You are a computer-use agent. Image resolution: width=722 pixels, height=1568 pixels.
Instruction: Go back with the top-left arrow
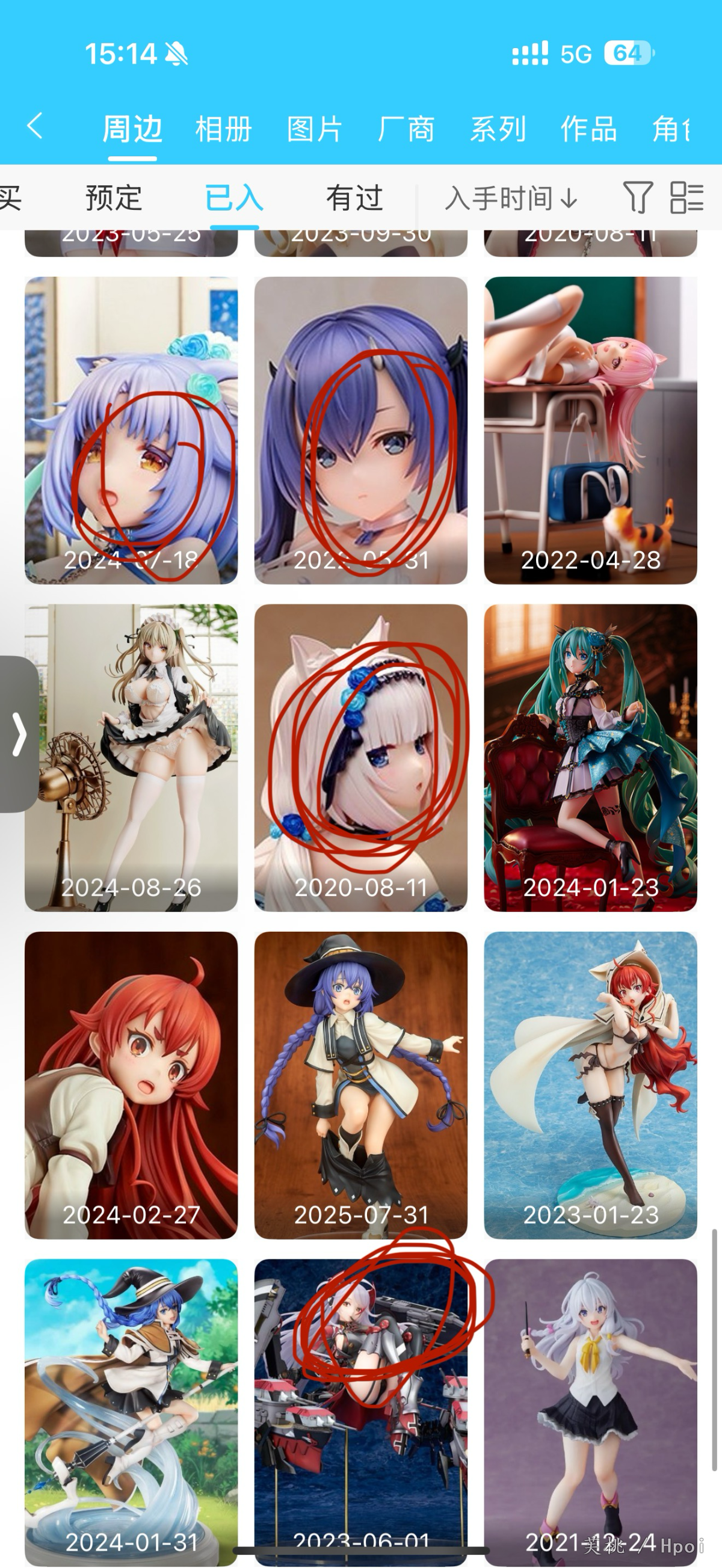click(x=35, y=127)
